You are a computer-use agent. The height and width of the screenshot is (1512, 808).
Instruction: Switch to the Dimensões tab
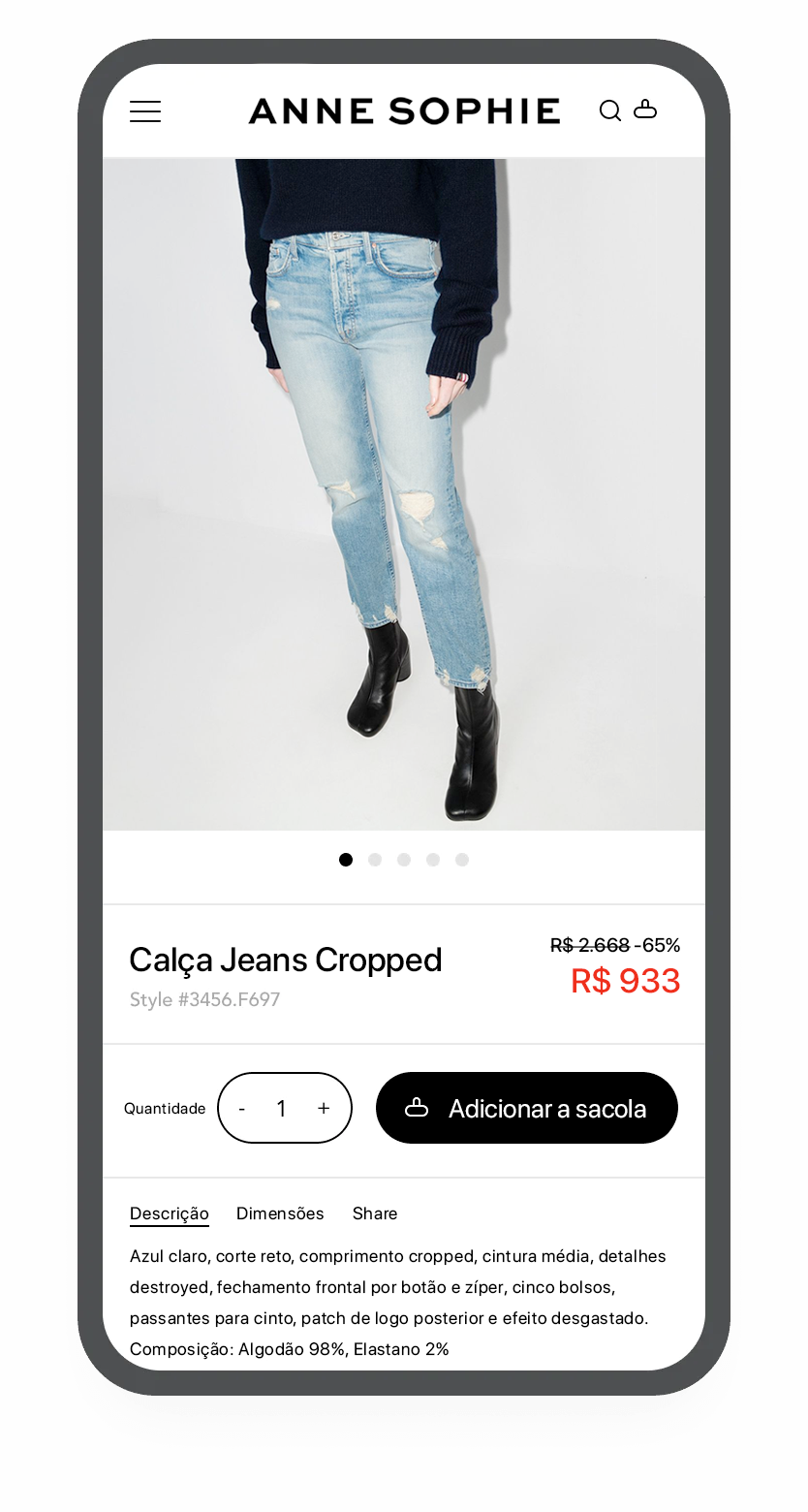pyautogui.click(x=280, y=1213)
